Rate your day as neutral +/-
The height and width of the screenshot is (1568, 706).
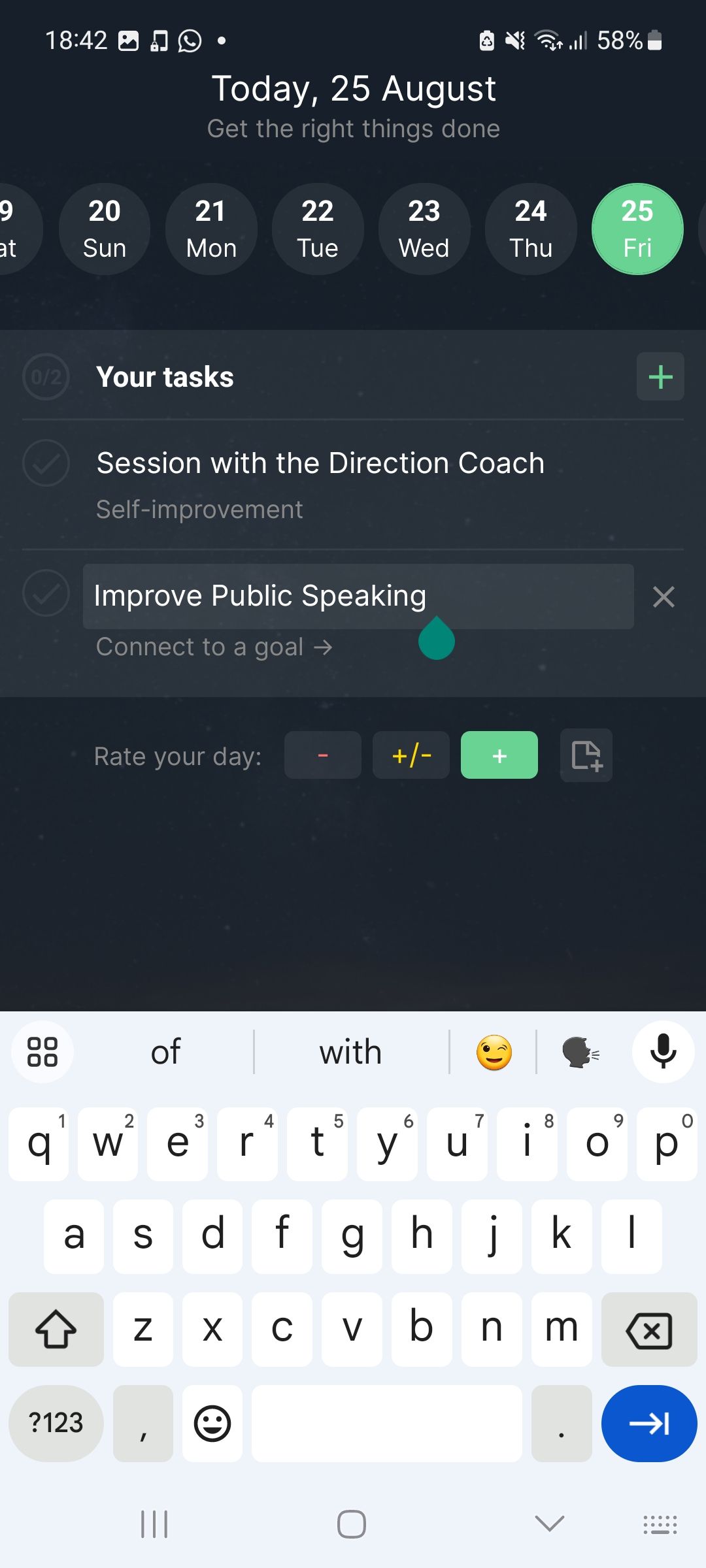[411, 755]
